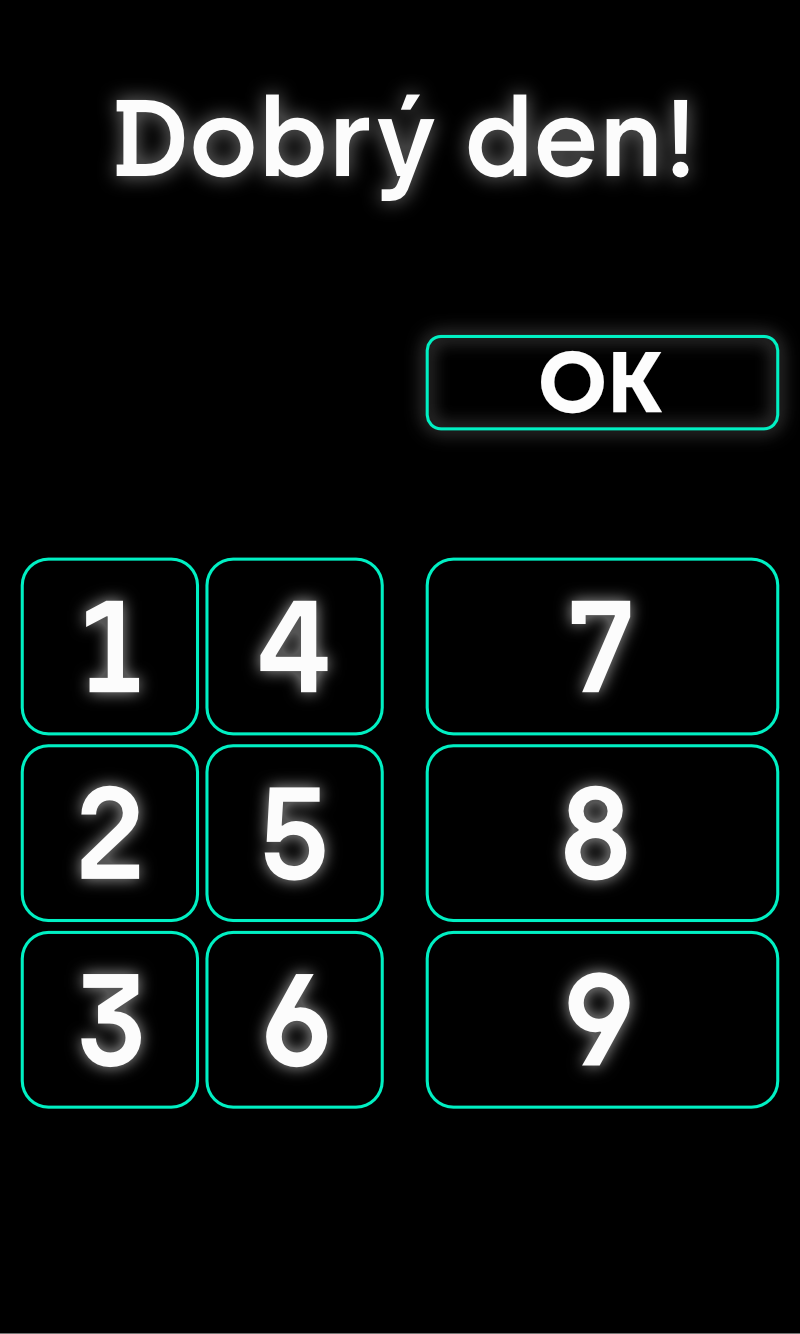
Task: Enter digit 2 on the keypad
Action: pos(110,833)
